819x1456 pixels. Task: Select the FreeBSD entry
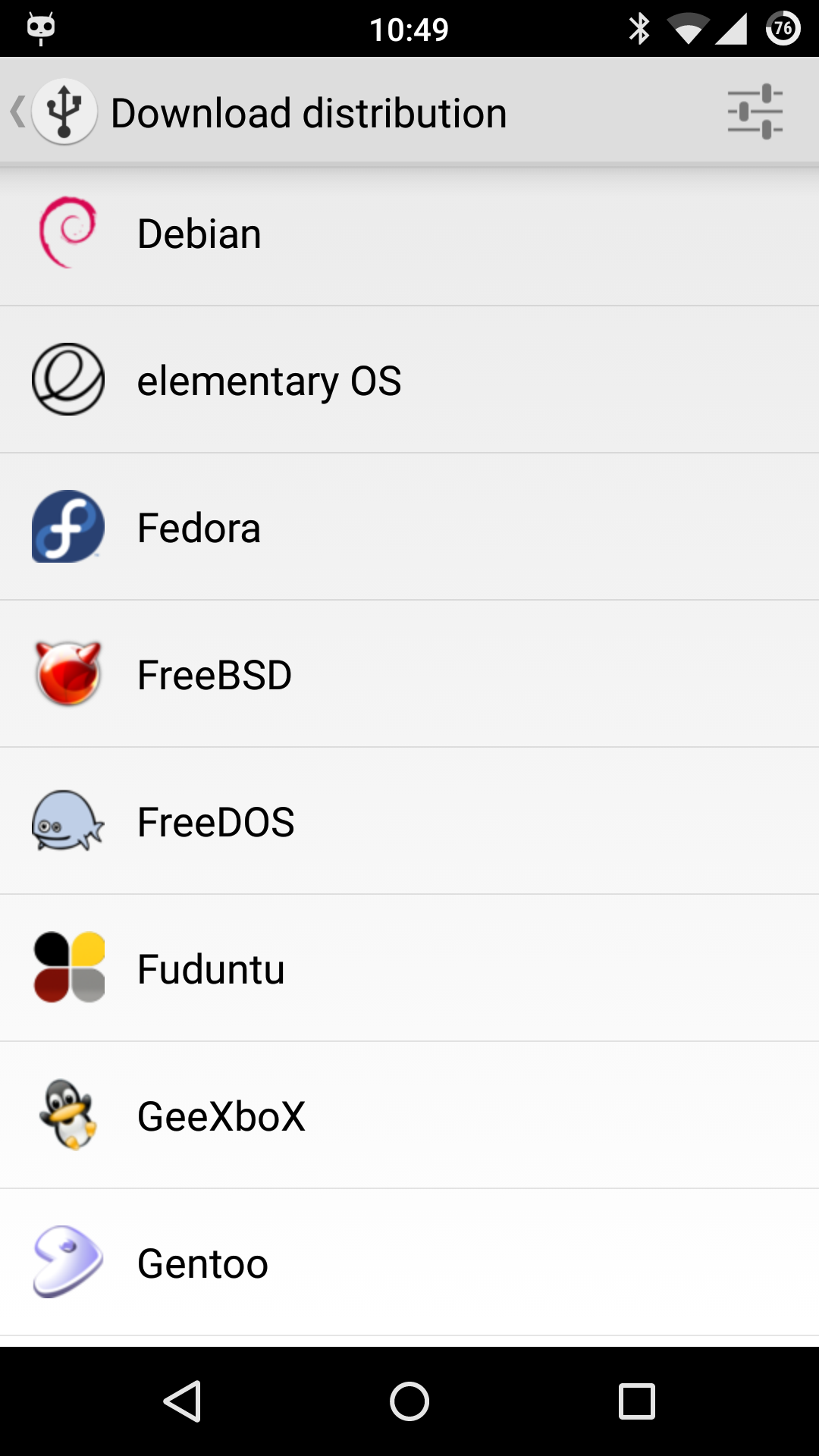click(x=409, y=674)
